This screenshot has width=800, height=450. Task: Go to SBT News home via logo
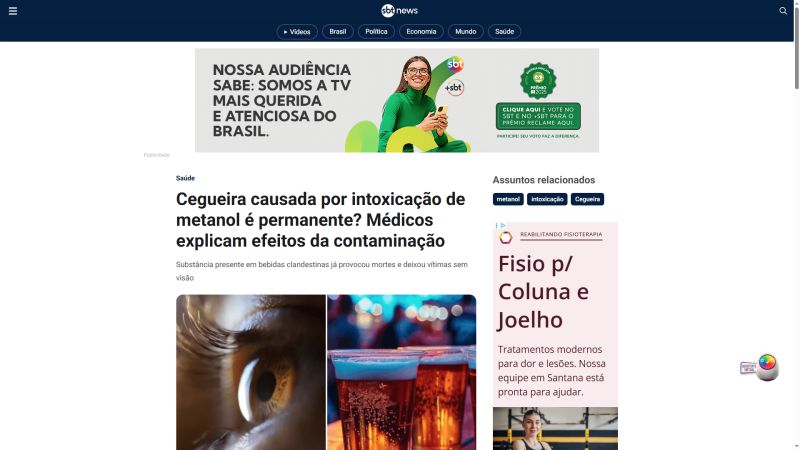[399, 10]
